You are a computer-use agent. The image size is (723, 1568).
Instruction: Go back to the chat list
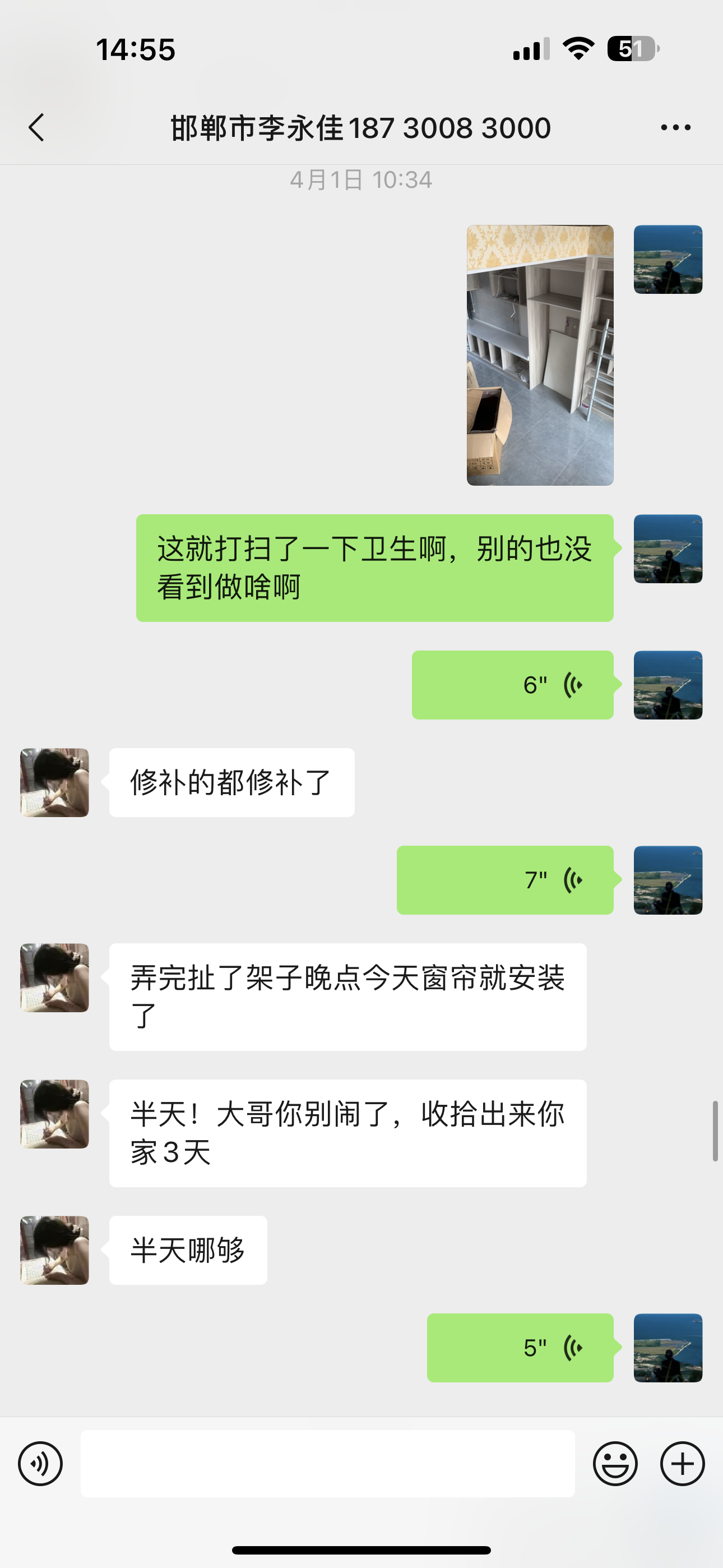pos(36,128)
